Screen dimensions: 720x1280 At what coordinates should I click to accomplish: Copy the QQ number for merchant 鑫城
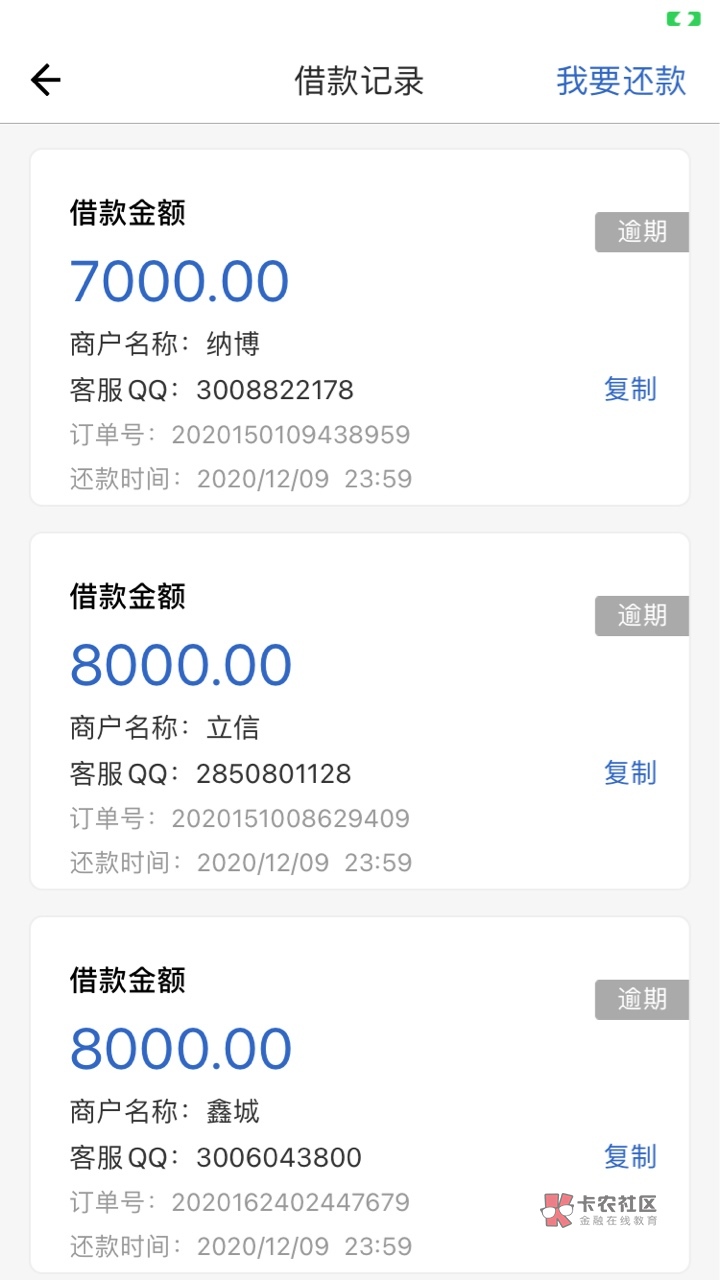[630, 1157]
